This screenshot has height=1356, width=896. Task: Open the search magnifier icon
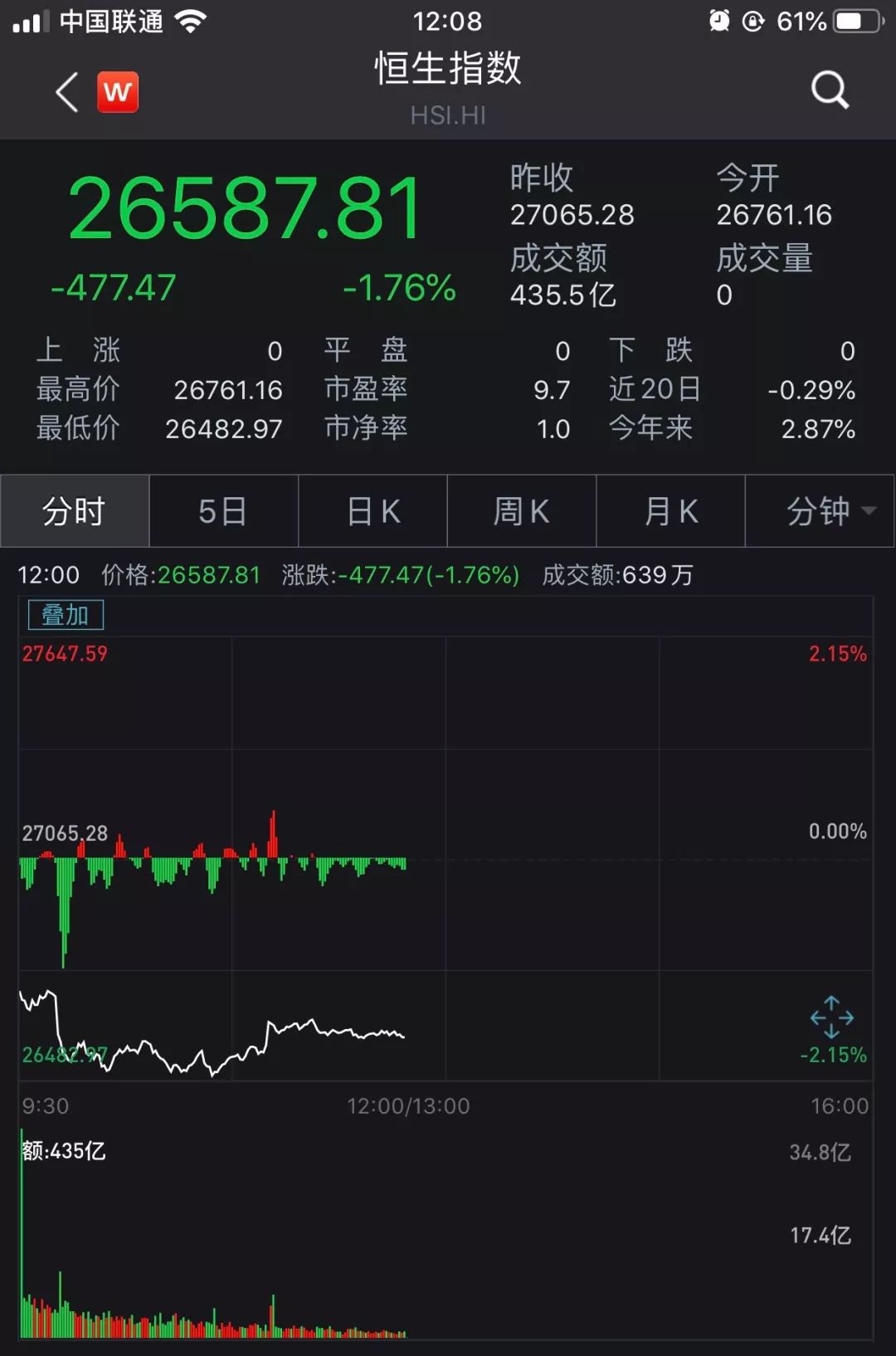click(830, 90)
